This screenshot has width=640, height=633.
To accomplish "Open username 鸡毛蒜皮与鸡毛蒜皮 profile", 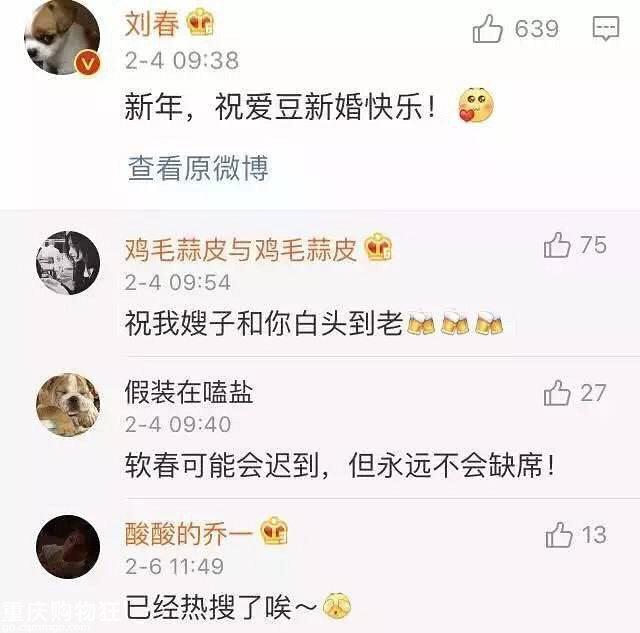I will pos(240,249).
